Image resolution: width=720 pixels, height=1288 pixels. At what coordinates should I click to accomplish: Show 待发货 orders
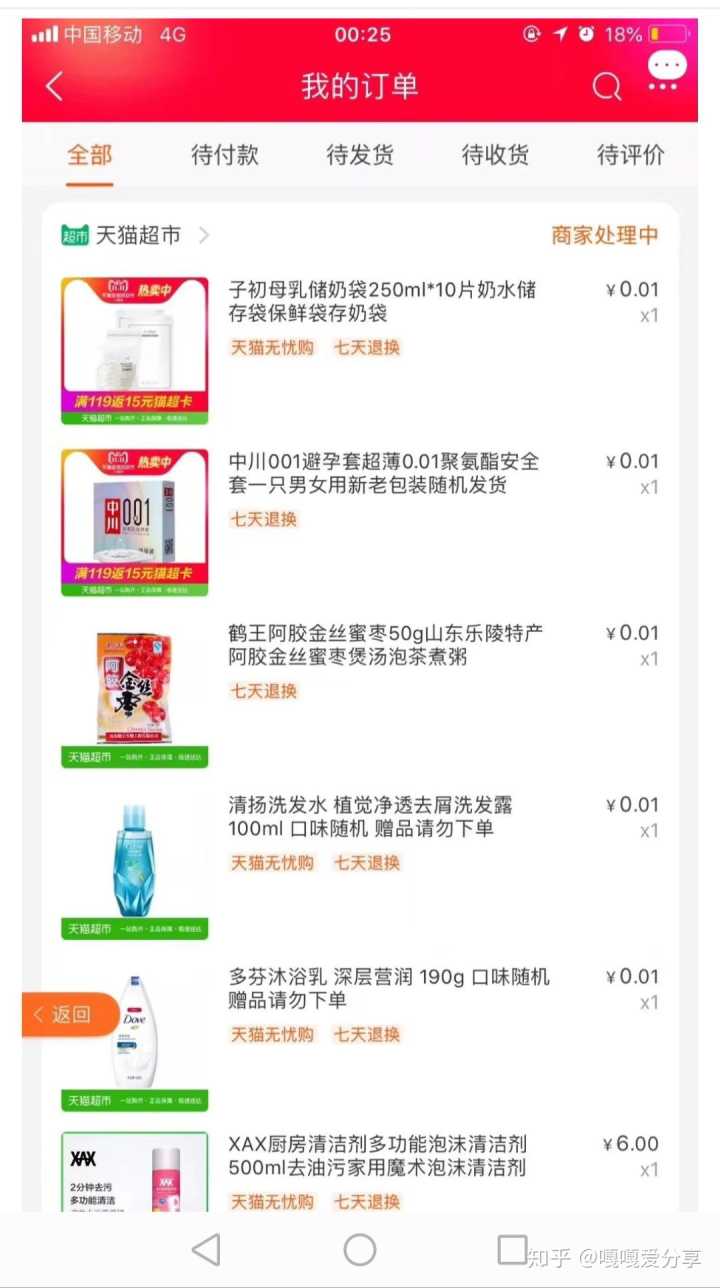(x=360, y=155)
